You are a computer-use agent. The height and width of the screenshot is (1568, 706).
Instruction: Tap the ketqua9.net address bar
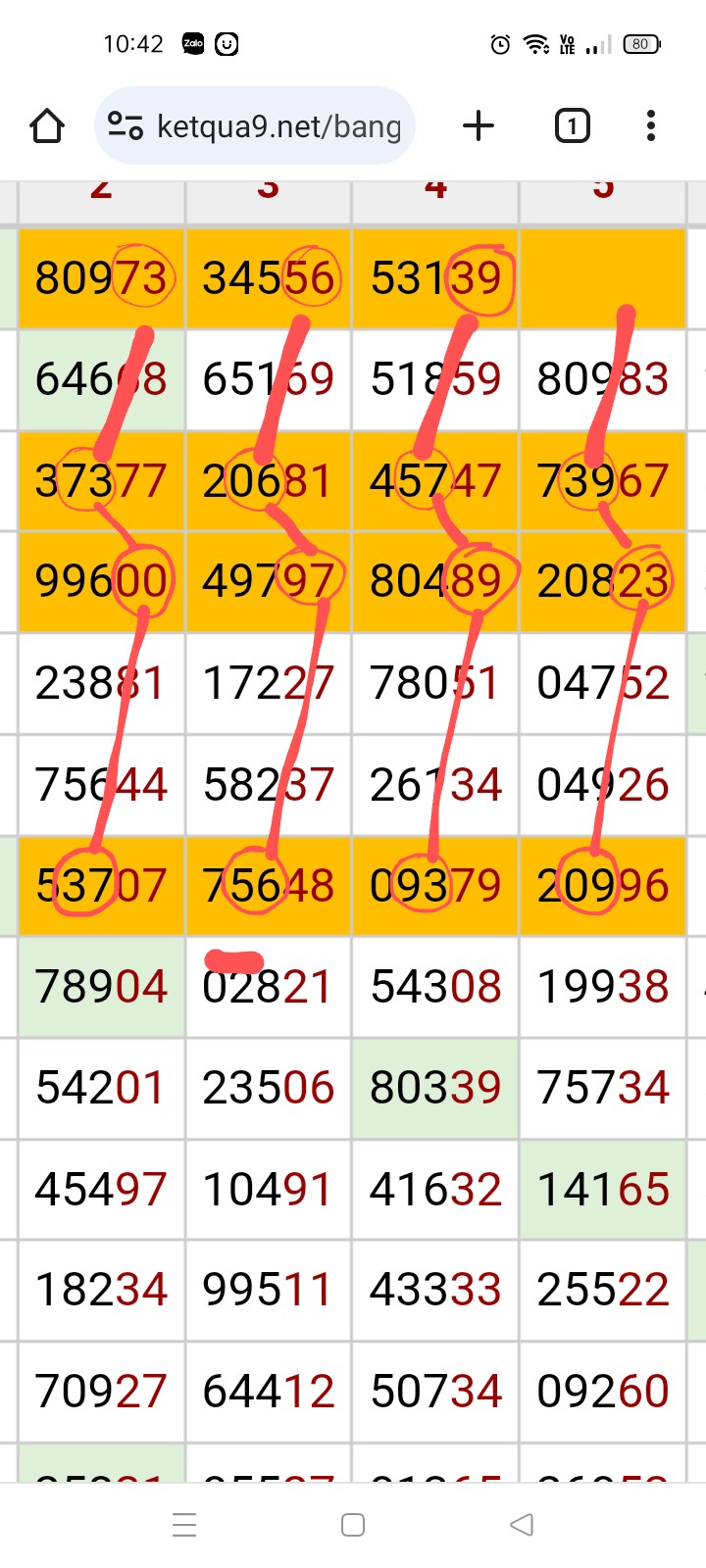pos(279,126)
